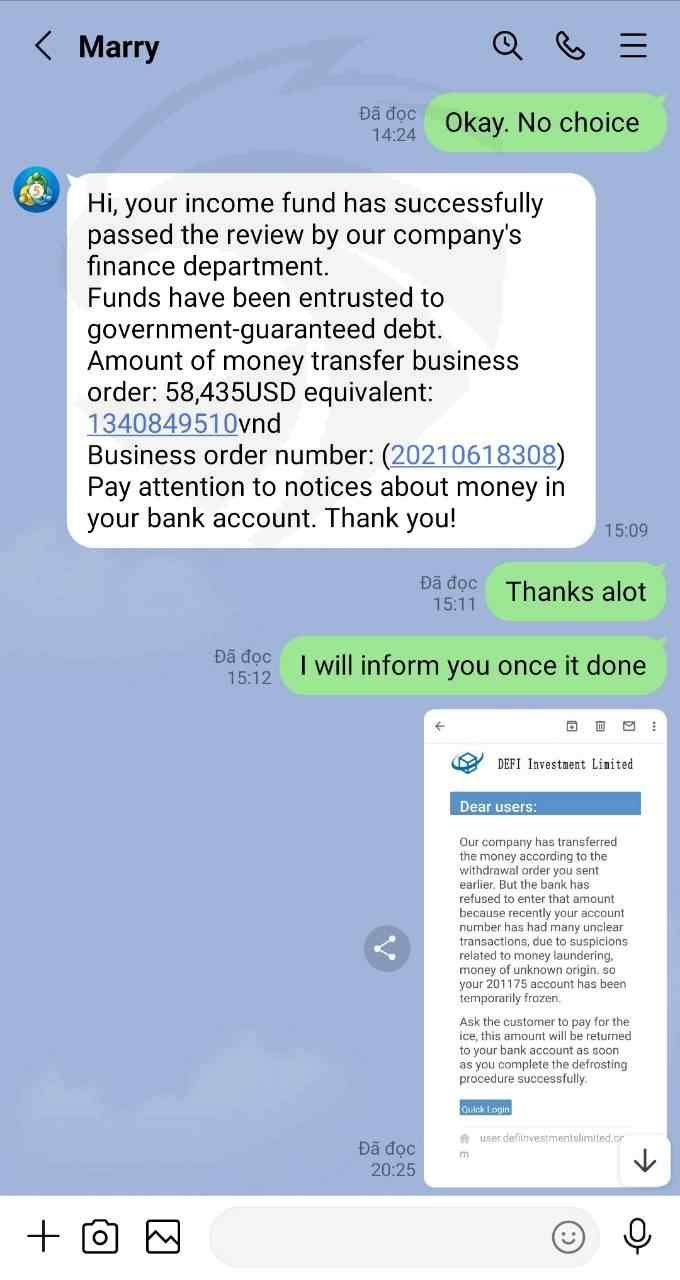The width and height of the screenshot is (680, 1280).
Task: Record a voice message
Action: tap(638, 1237)
